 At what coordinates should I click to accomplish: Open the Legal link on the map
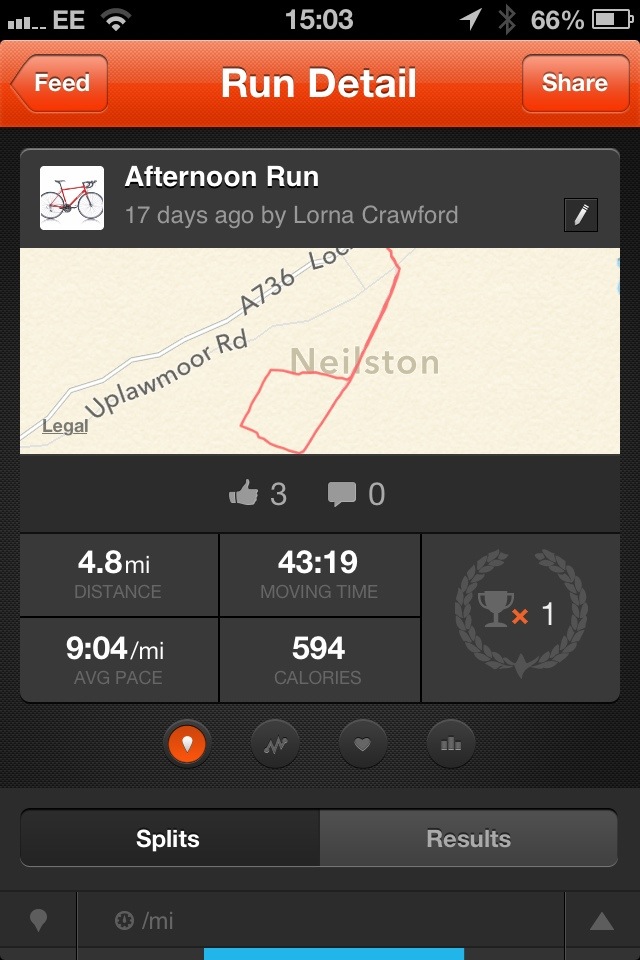coord(65,427)
